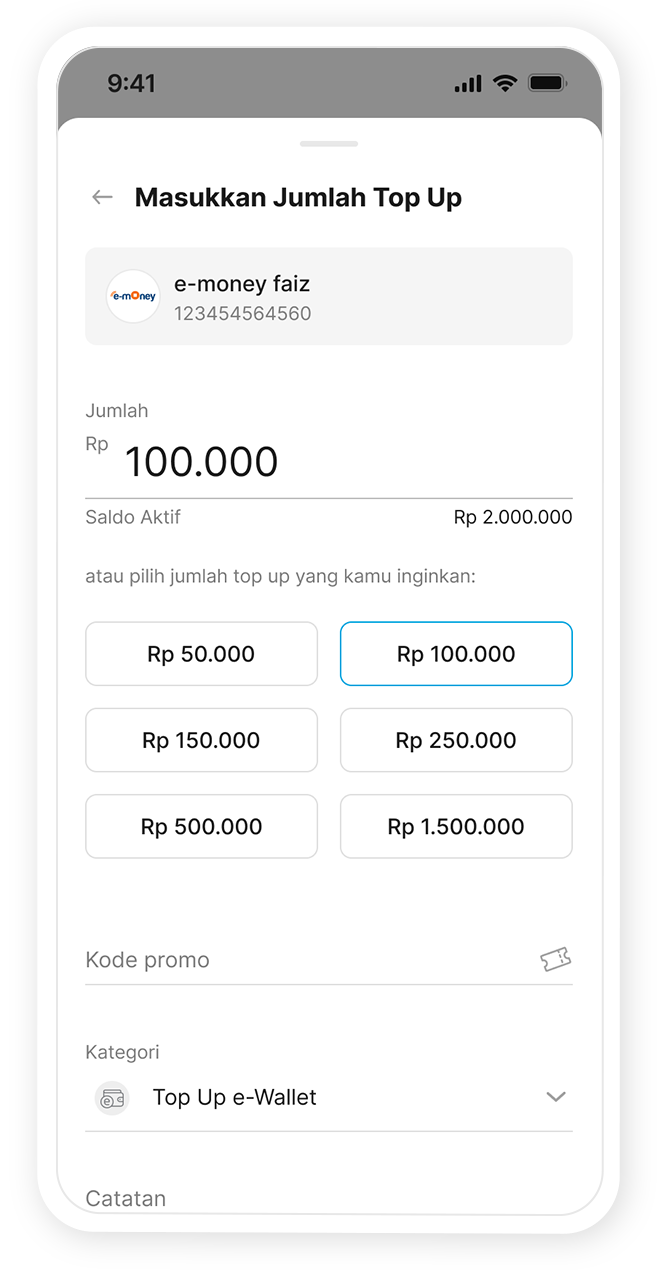Select Rp 250.000 as the amount
Screen dimensions: 667x1270
click(x=456, y=740)
